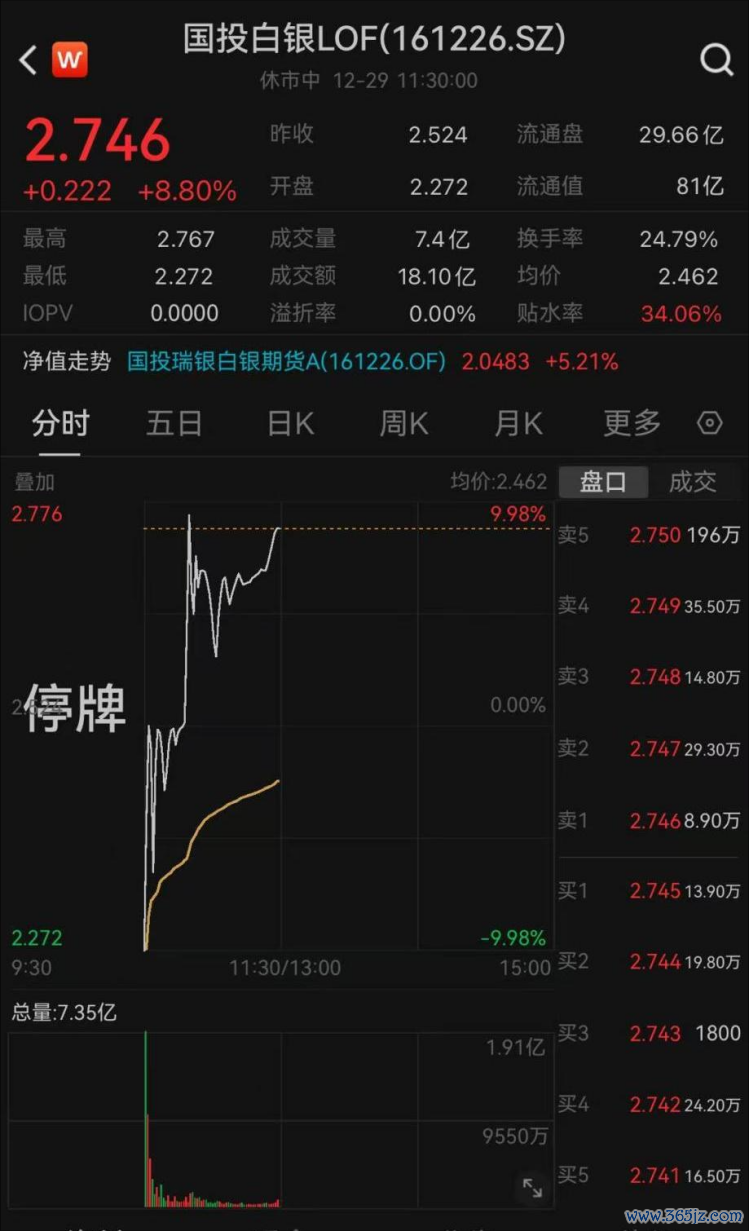749x1231 pixels.
Task: Tap 叠加 to overlay a comparison
Action: (x=34, y=482)
